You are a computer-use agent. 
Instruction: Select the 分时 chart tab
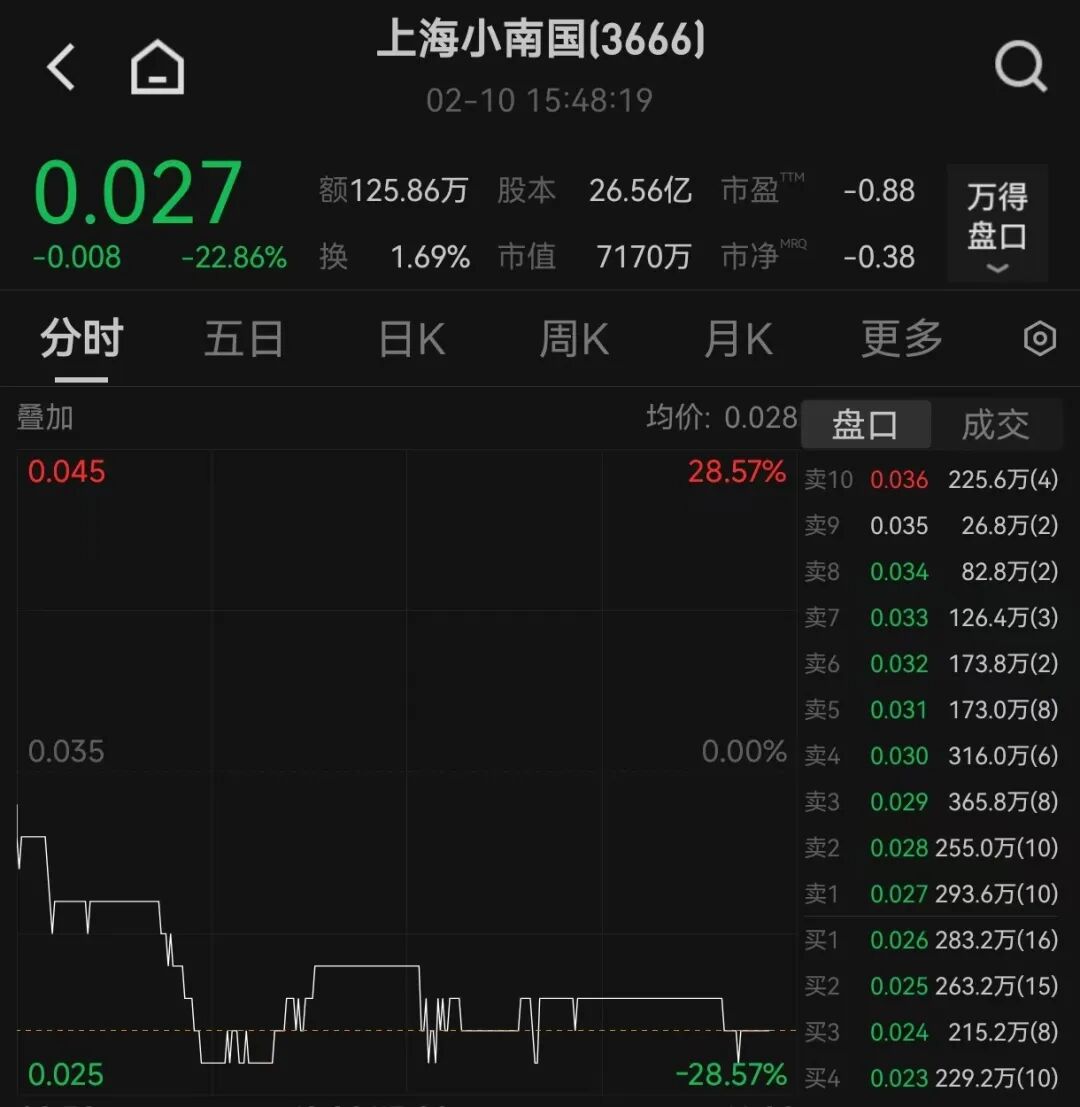point(81,340)
